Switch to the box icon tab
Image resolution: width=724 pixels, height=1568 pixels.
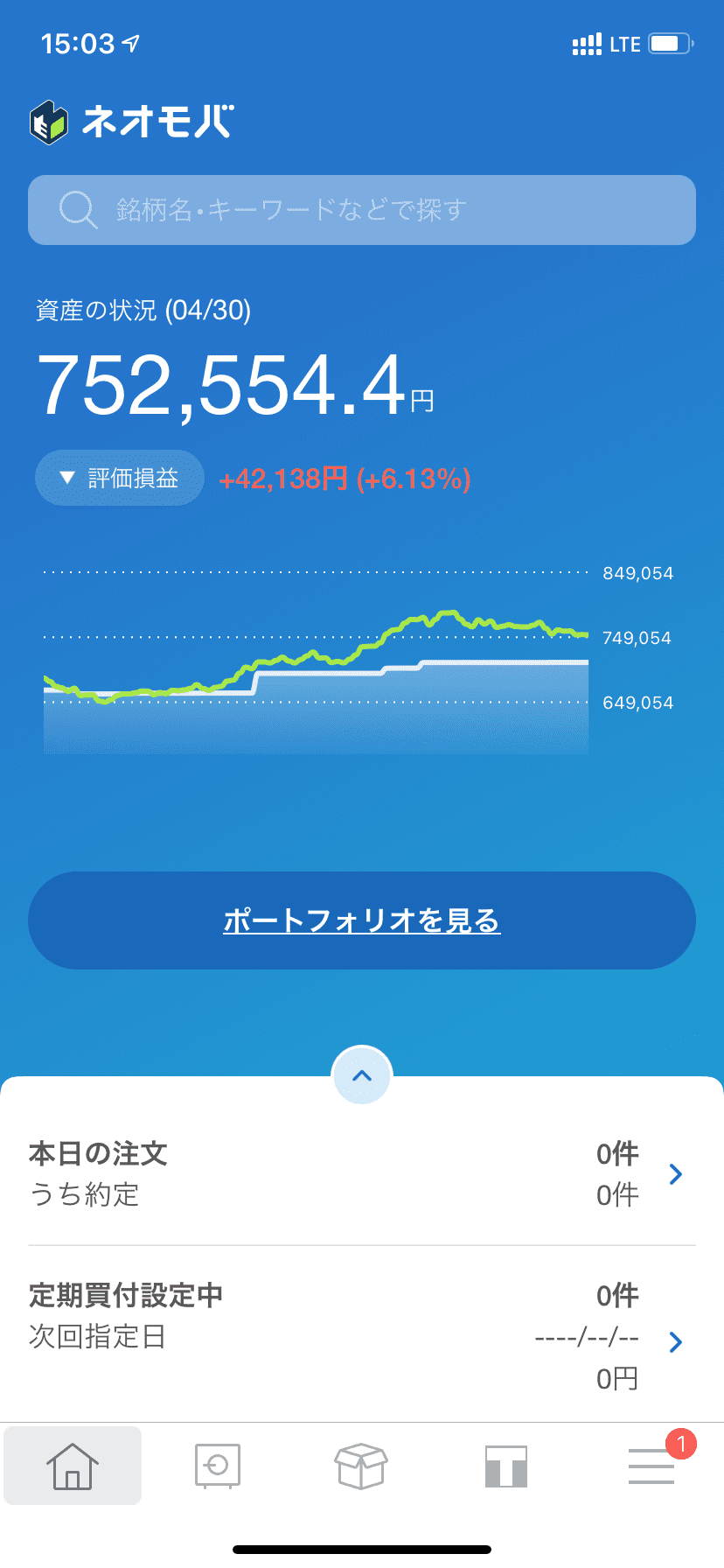click(361, 1466)
